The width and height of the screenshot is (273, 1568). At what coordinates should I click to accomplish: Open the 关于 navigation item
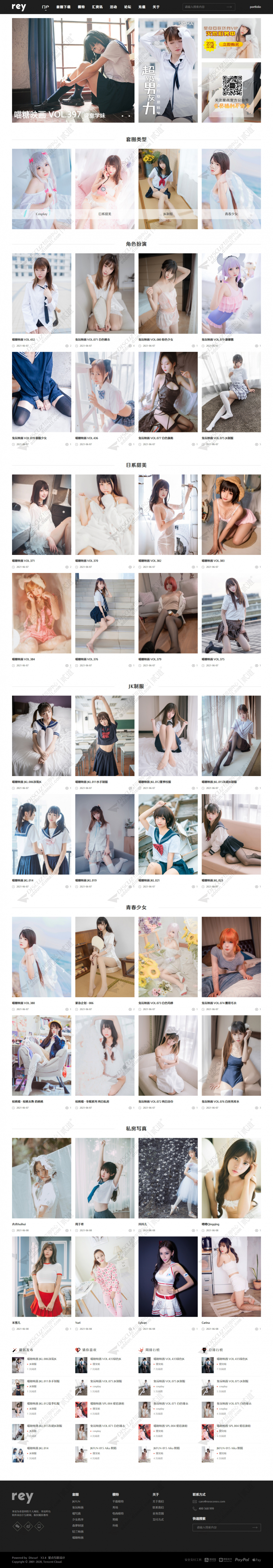(x=156, y=7)
